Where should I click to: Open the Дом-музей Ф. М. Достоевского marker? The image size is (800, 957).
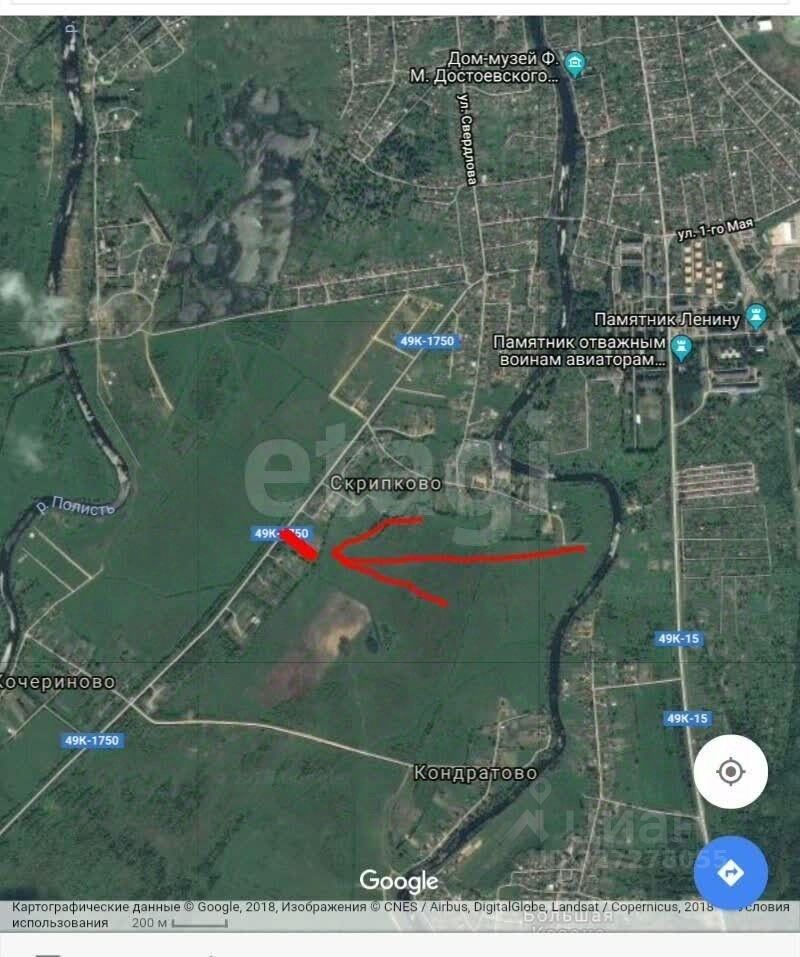point(574,67)
